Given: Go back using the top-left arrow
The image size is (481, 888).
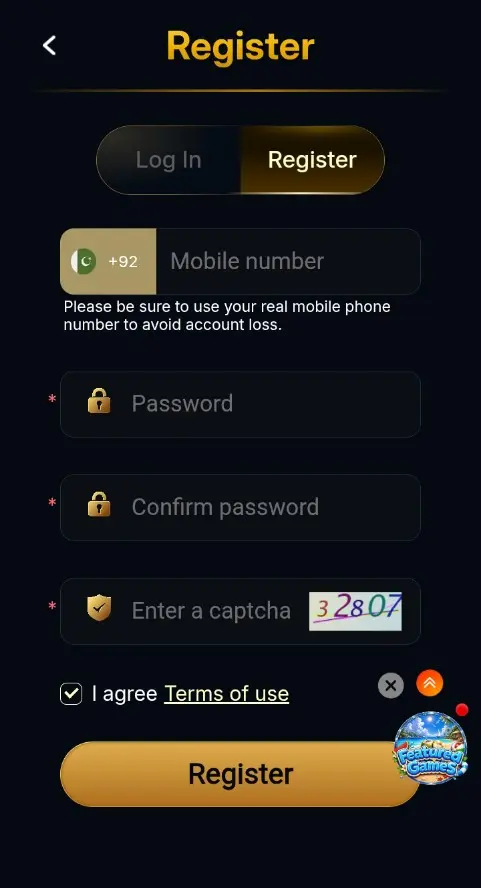Looking at the screenshot, I should point(49,45).
